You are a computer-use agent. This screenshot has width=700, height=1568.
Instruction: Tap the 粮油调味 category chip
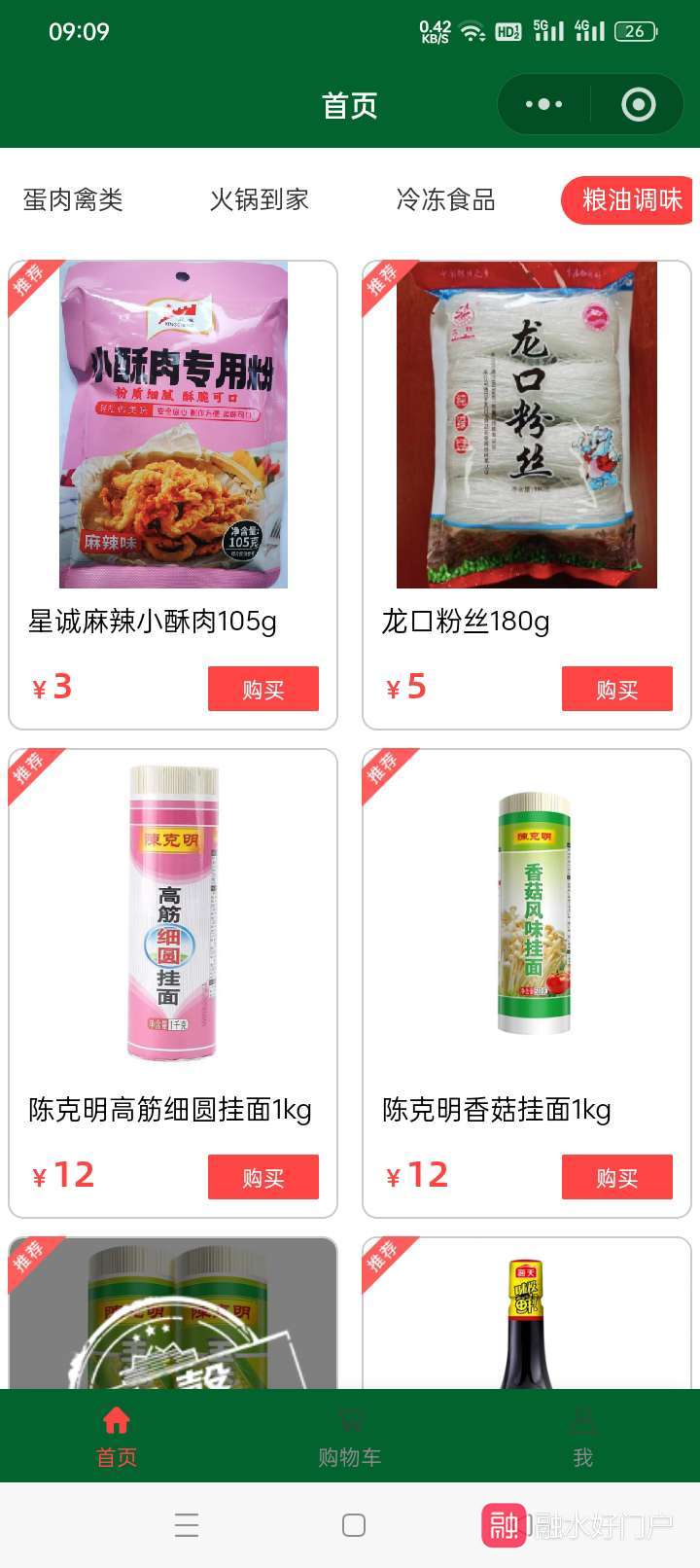631,200
